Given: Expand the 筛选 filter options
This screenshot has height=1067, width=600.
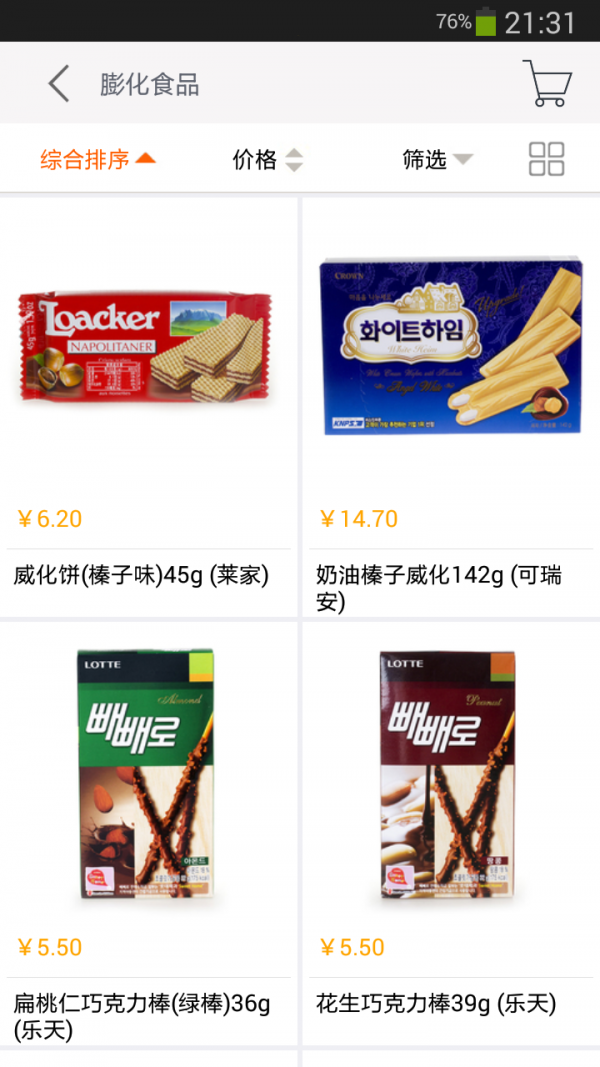Looking at the screenshot, I should click(x=436, y=159).
